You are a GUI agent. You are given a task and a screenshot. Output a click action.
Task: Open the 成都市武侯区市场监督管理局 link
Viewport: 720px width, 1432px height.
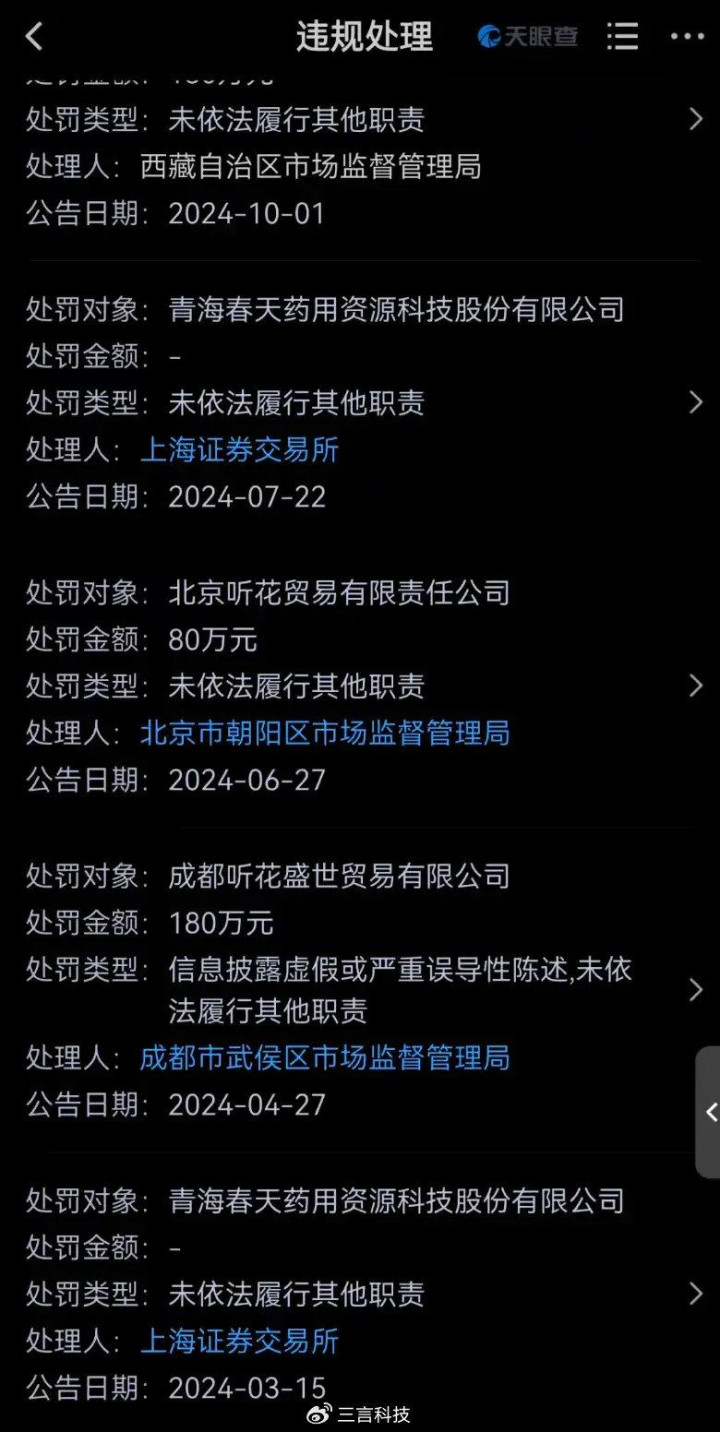pyautogui.click(x=325, y=1057)
